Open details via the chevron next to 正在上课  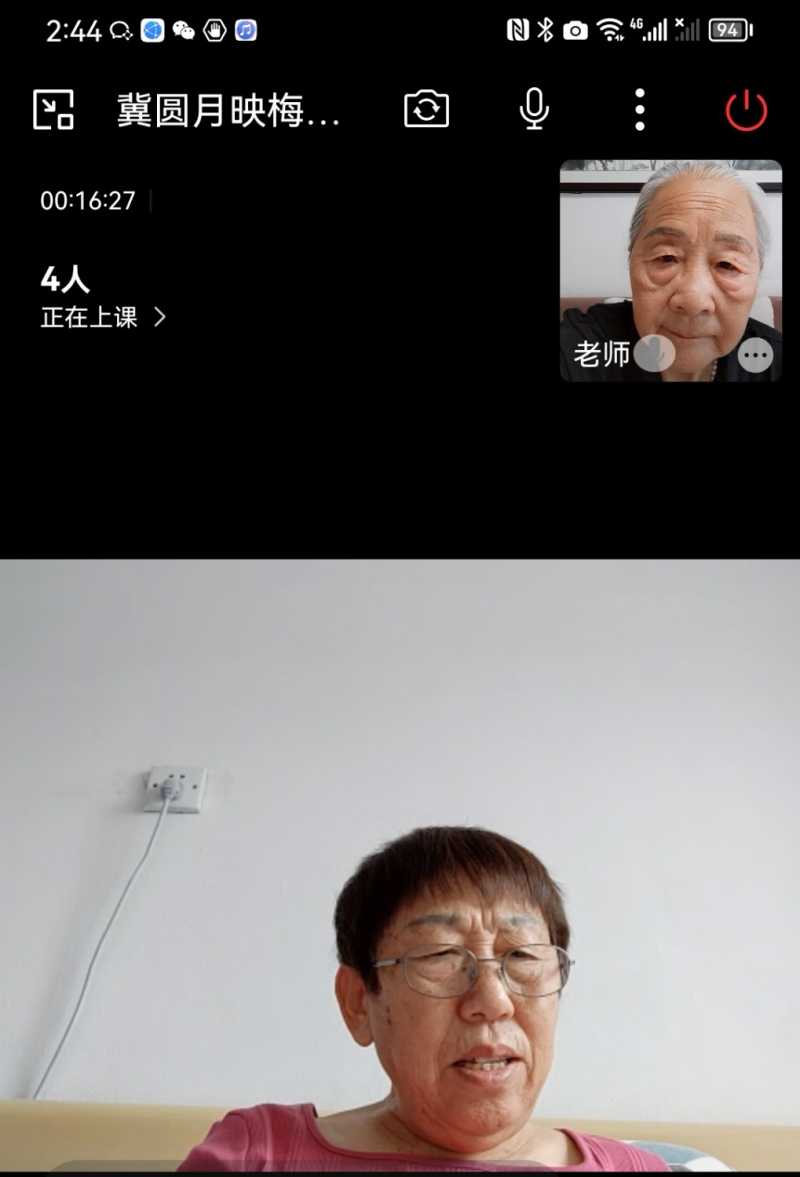coord(160,317)
